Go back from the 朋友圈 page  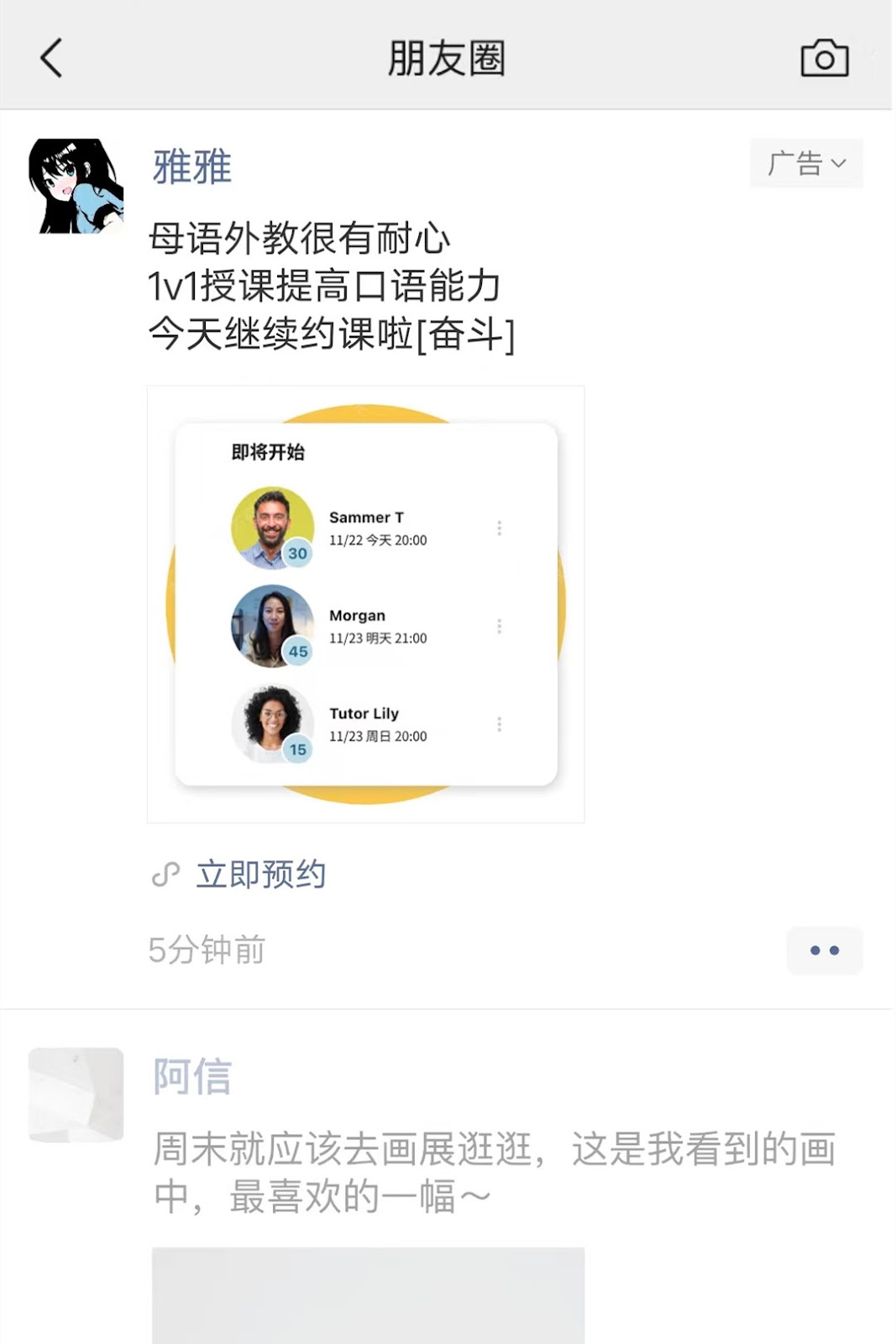tap(52, 59)
